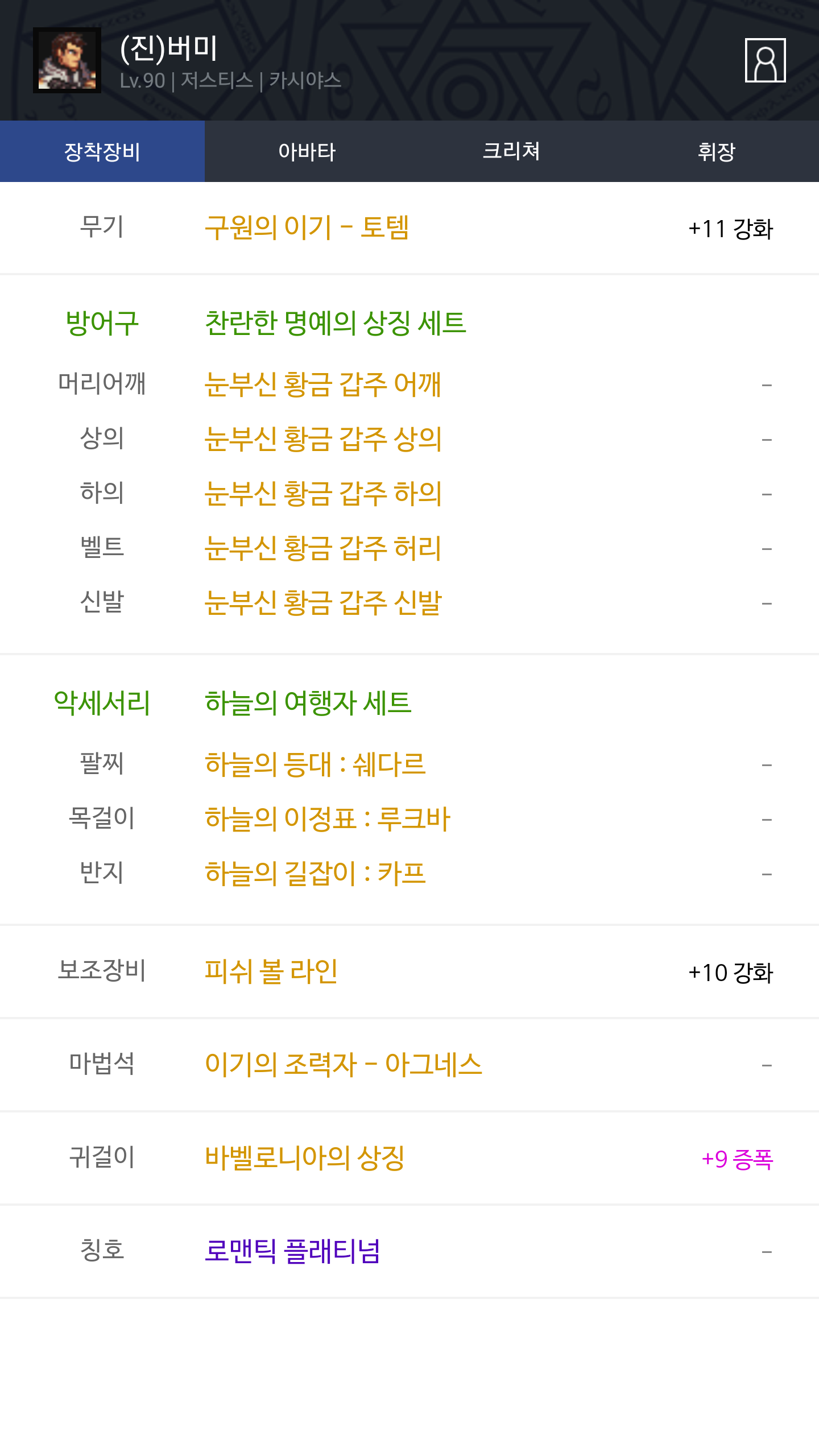Open necklace 하늘의 이정표 : 루크바
The height and width of the screenshot is (1456, 819).
coord(328,819)
